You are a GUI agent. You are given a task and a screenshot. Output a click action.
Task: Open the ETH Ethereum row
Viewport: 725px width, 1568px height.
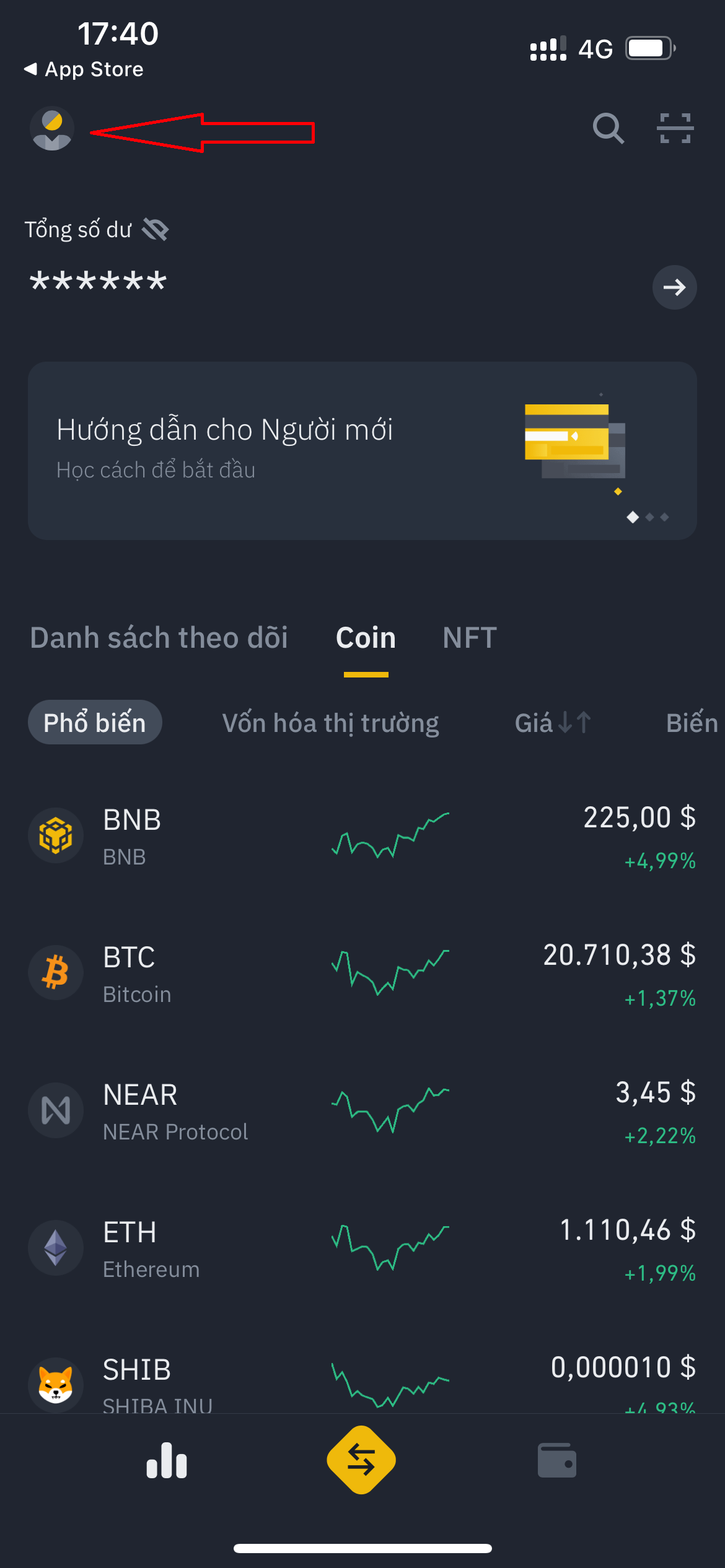click(x=362, y=1248)
